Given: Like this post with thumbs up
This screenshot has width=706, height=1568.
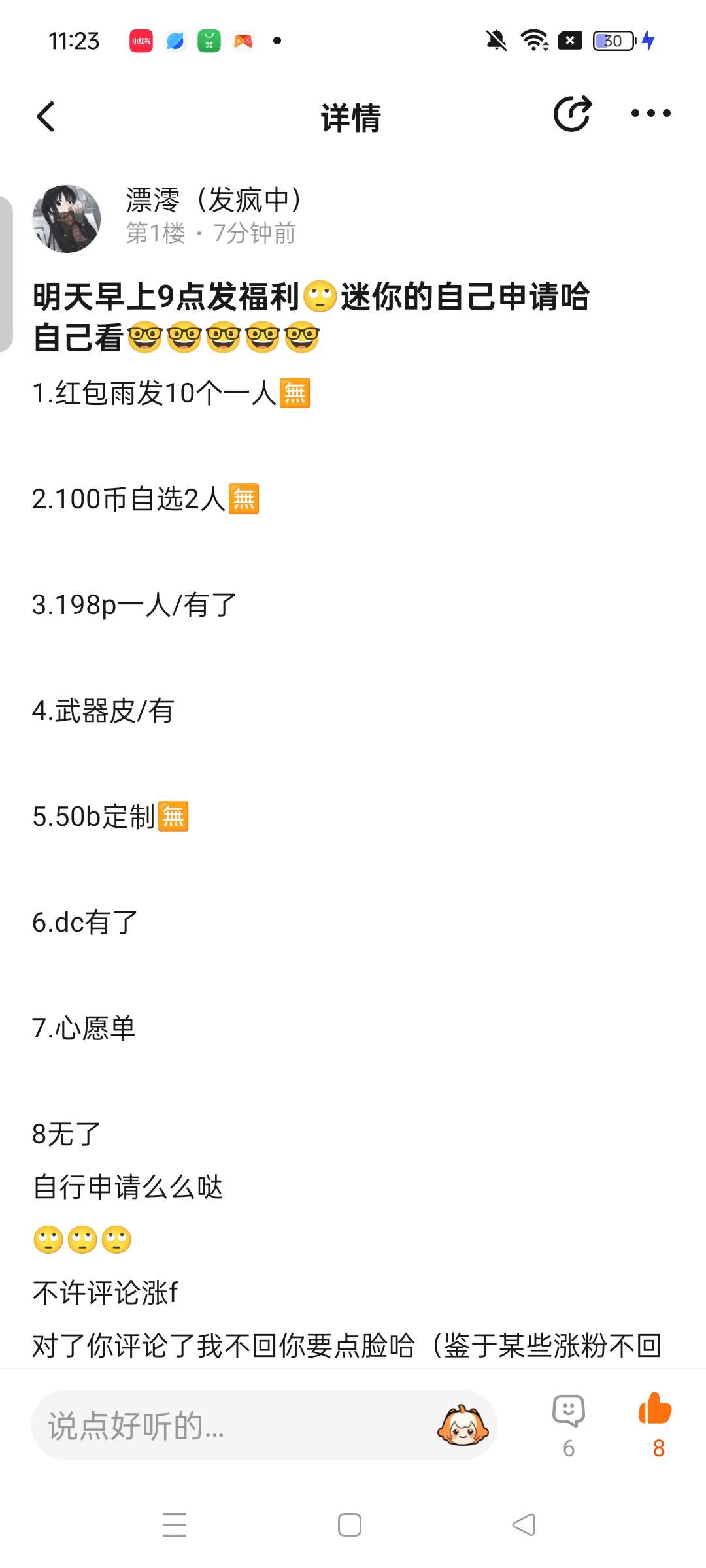Looking at the screenshot, I should tap(656, 1424).
